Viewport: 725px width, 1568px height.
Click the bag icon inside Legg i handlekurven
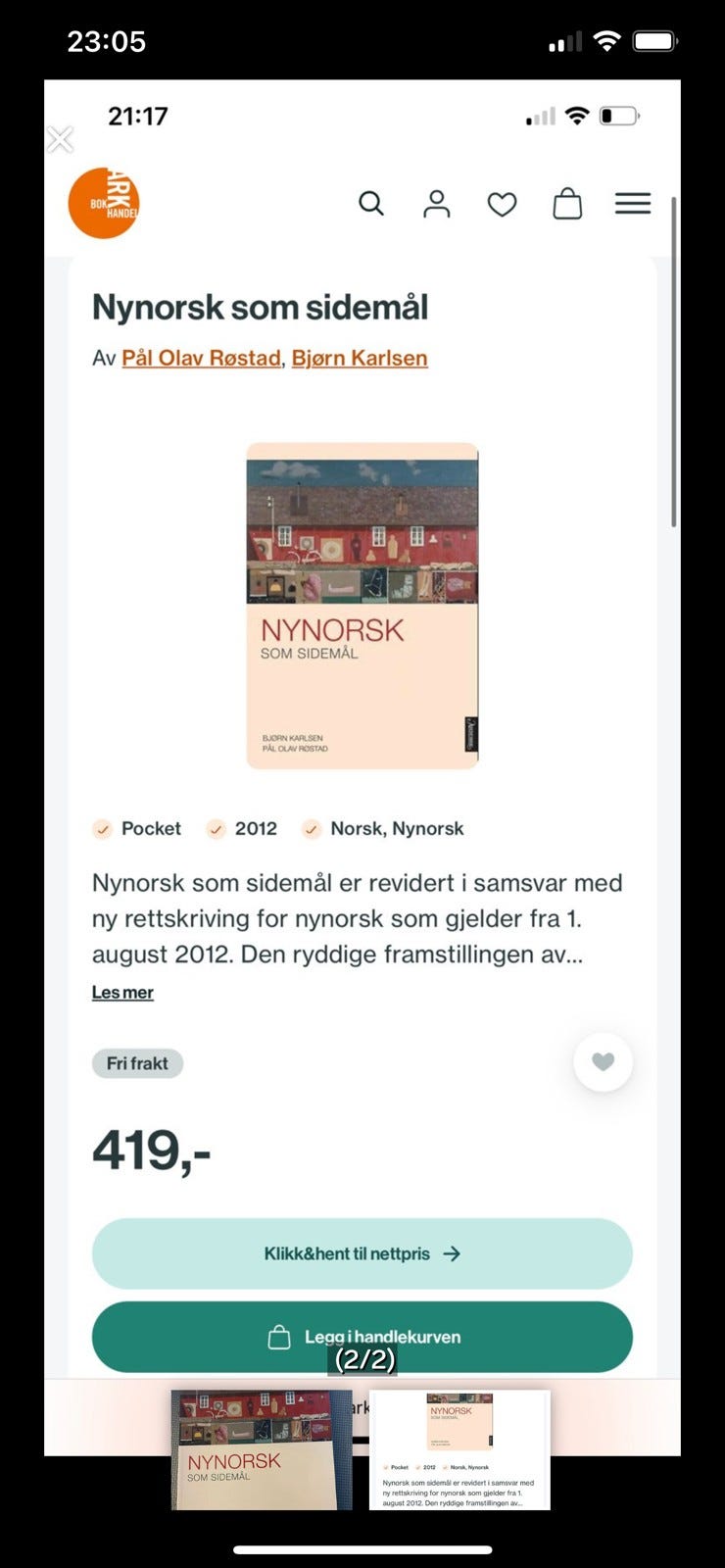[x=278, y=1335]
